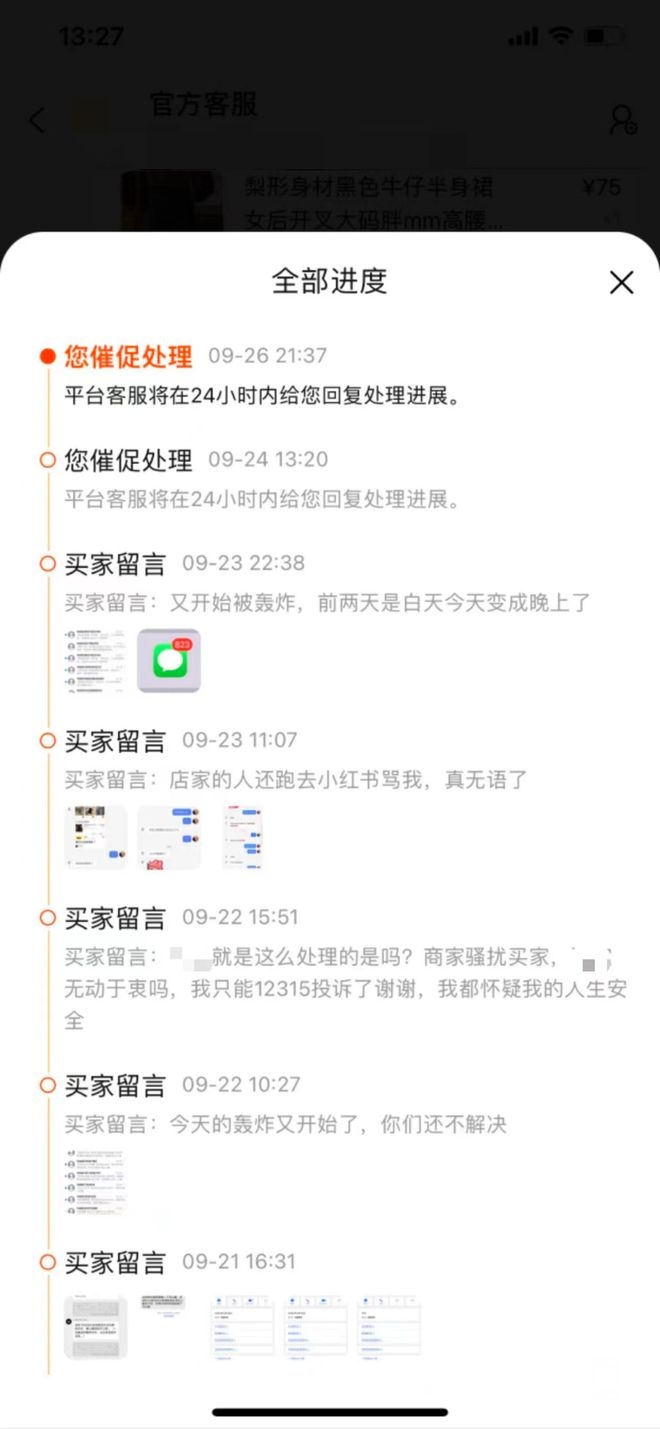Open third image in 09-21 16:31 entry
660x1429 pixels.
241,1326
